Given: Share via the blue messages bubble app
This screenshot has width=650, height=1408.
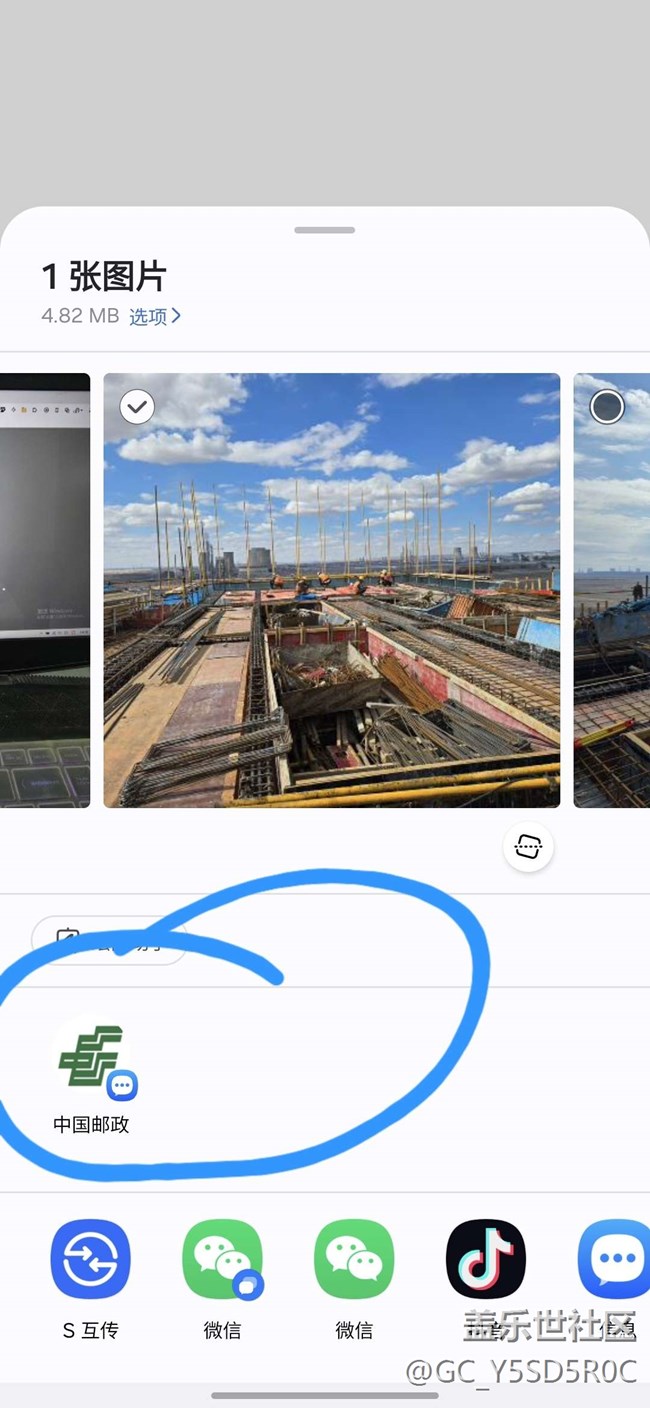Looking at the screenshot, I should tap(614, 1260).
